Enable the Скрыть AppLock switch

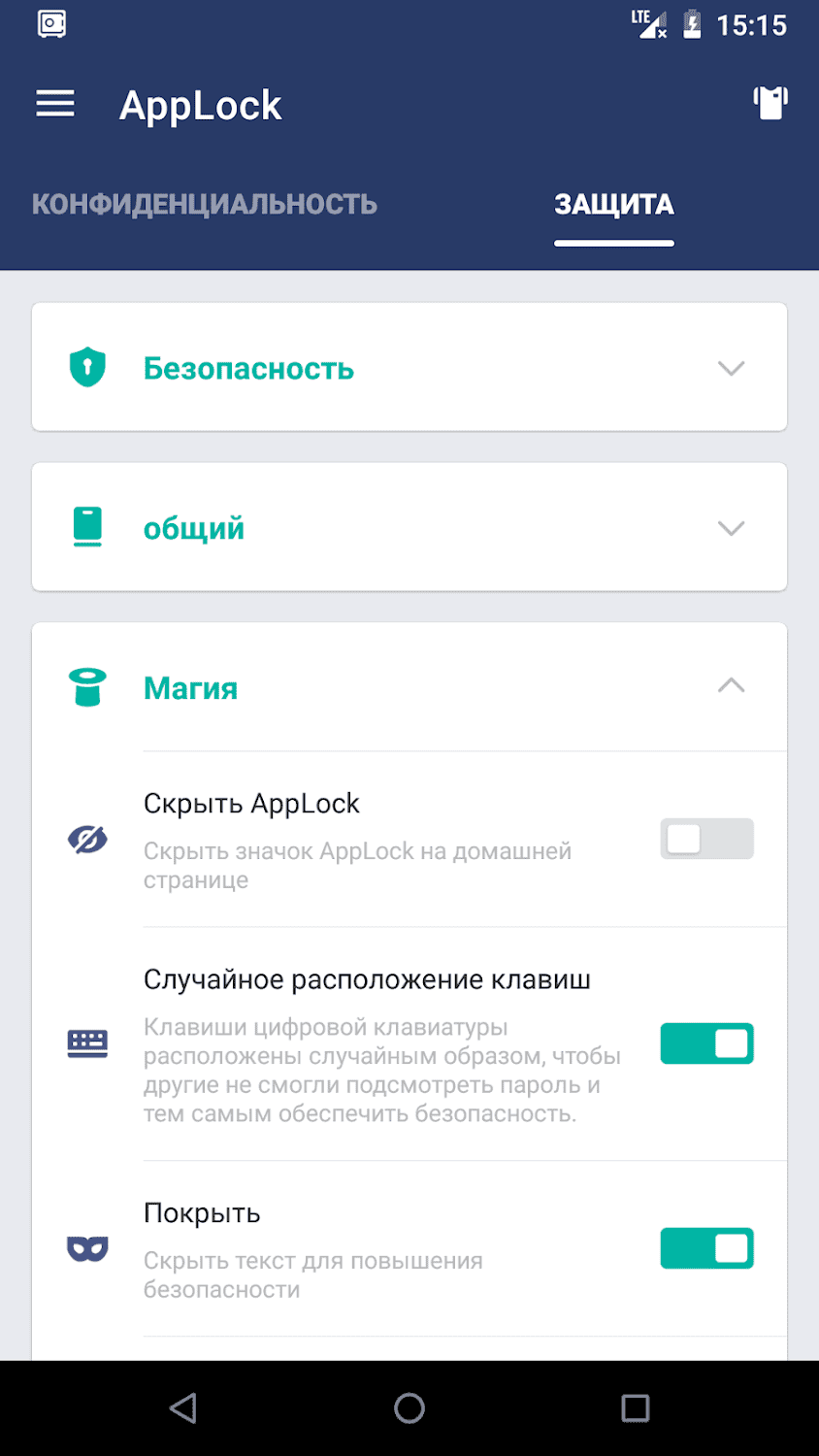coord(706,839)
